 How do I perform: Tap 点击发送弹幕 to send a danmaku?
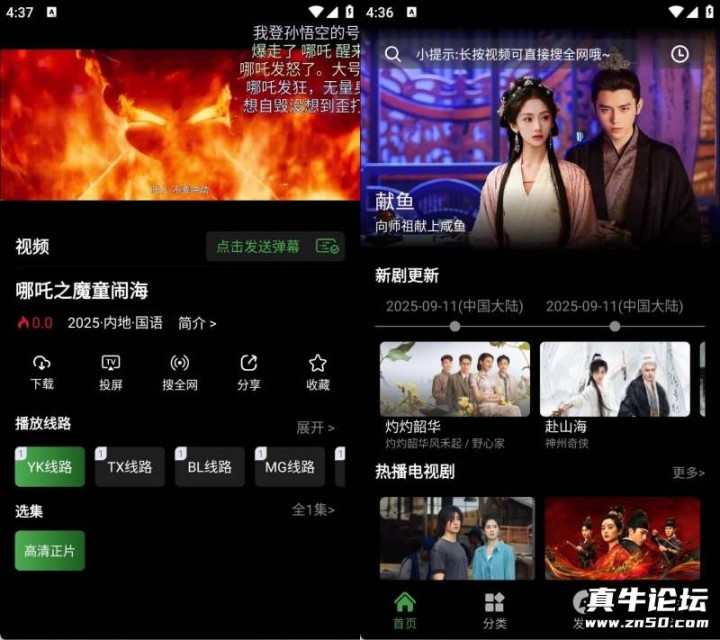[275, 246]
